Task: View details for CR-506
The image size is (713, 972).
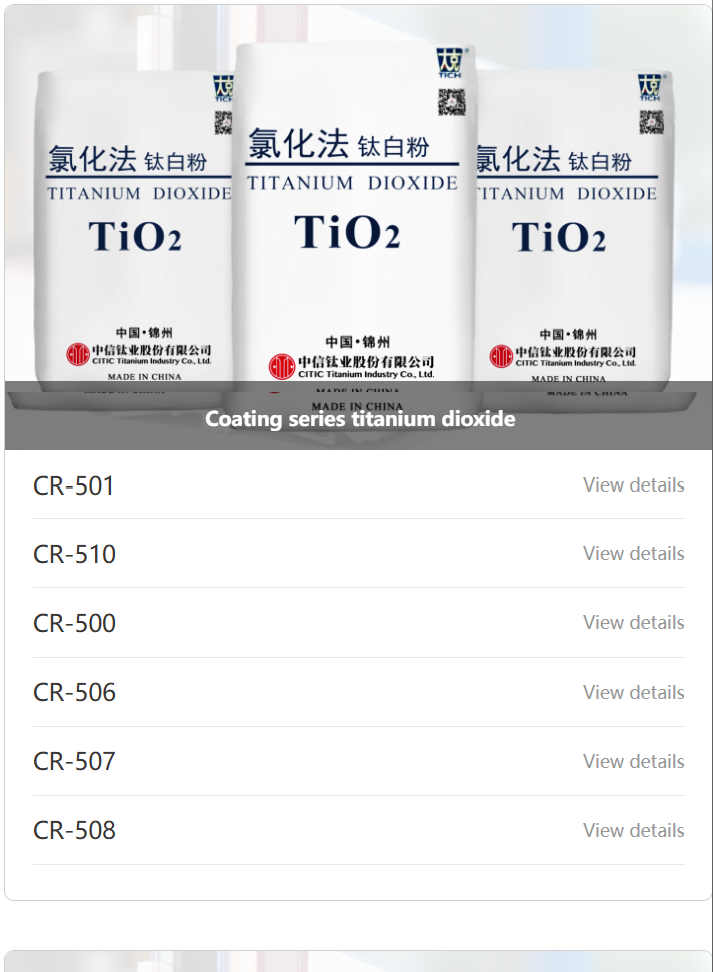Action: pyautogui.click(x=633, y=692)
